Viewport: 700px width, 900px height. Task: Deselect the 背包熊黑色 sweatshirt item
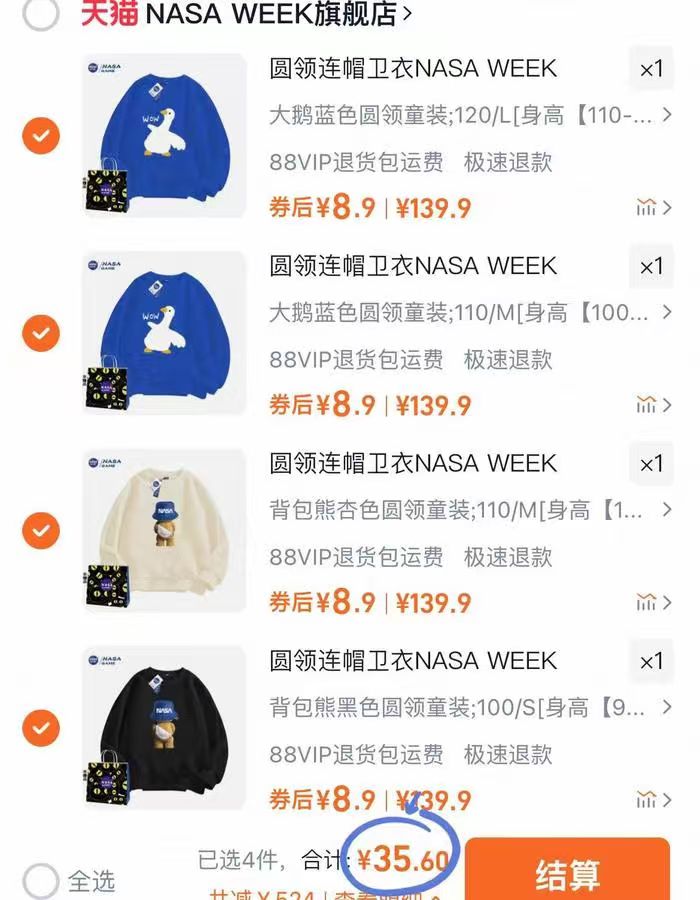(x=41, y=727)
